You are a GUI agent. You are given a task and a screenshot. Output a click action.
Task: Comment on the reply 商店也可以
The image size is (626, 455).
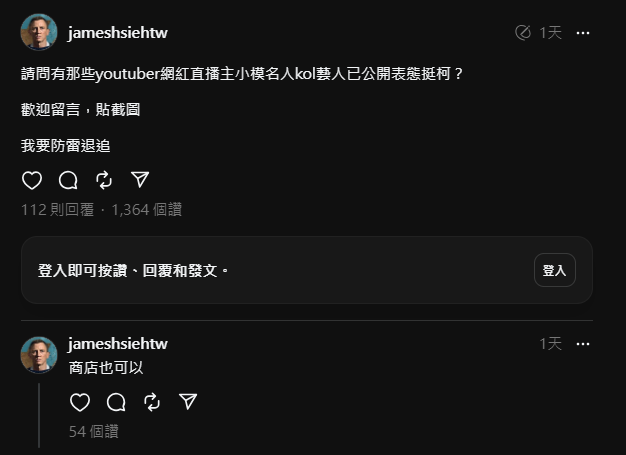click(x=116, y=402)
